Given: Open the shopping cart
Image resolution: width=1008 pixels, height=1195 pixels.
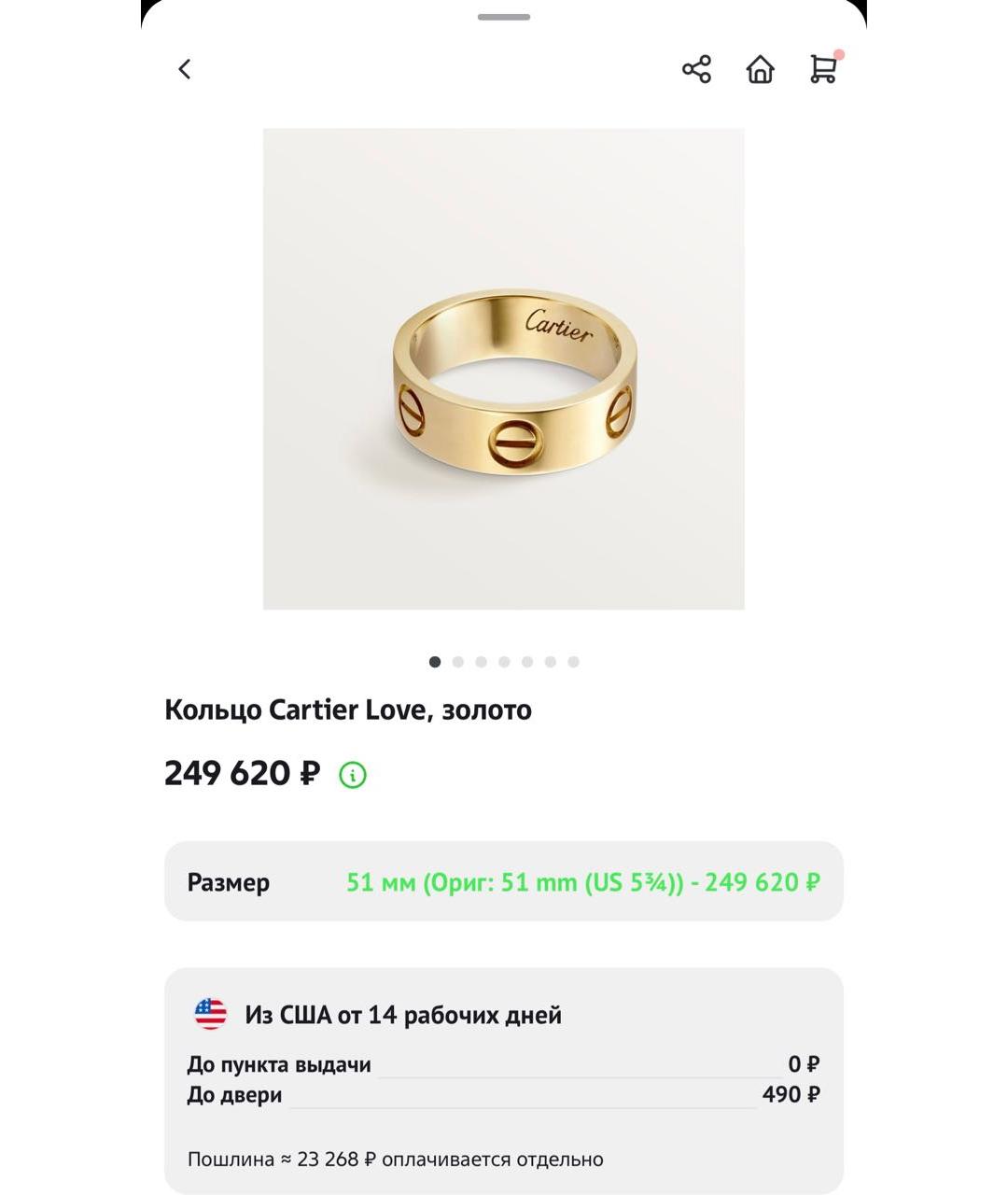Looking at the screenshot, I should 822,70.
